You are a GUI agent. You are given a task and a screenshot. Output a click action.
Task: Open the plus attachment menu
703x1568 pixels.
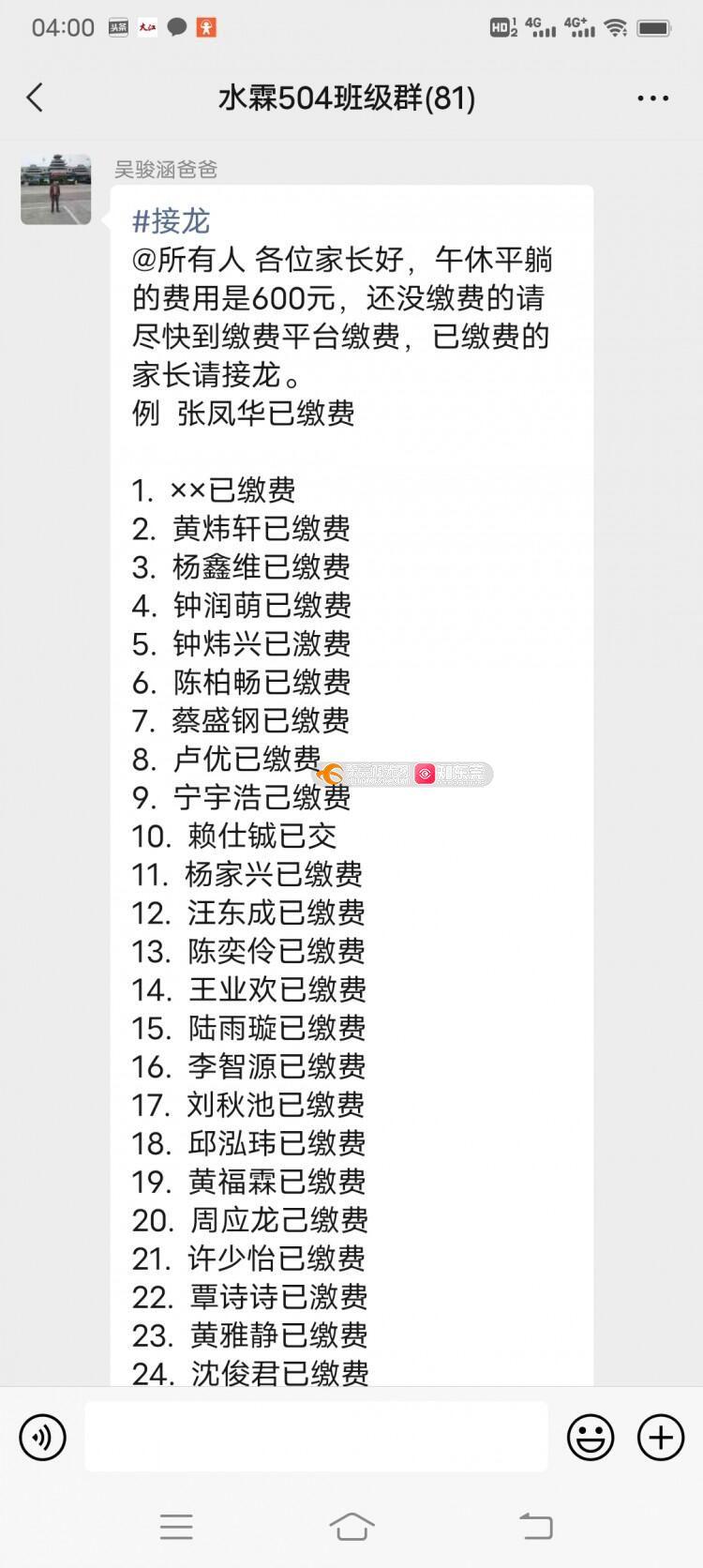click(661, 1437)
